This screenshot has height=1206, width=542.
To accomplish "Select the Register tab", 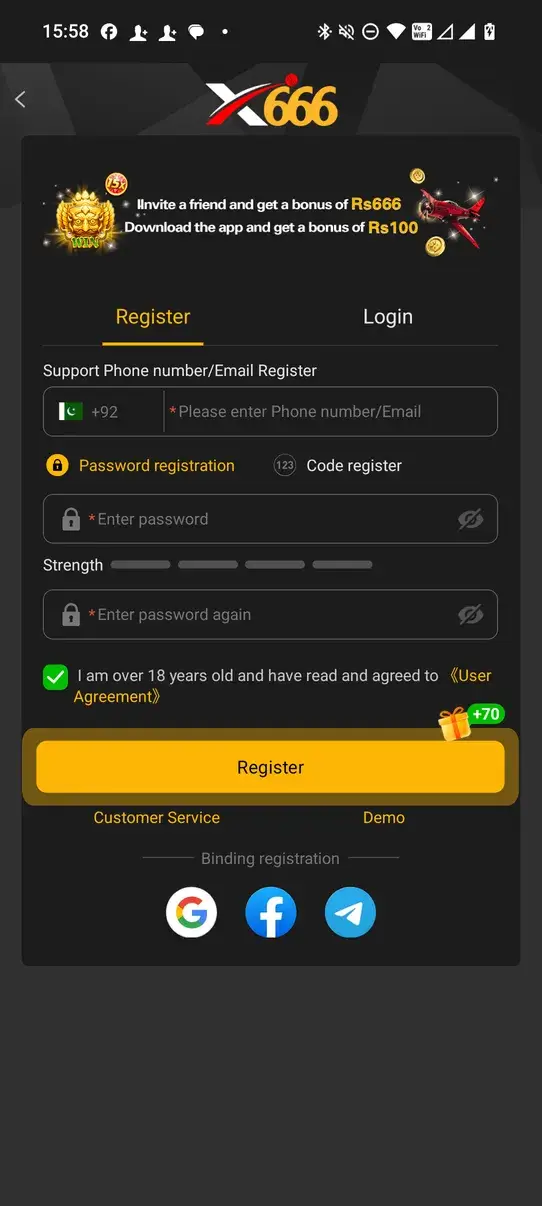I will pyautogui.click(x=153, y=316).
